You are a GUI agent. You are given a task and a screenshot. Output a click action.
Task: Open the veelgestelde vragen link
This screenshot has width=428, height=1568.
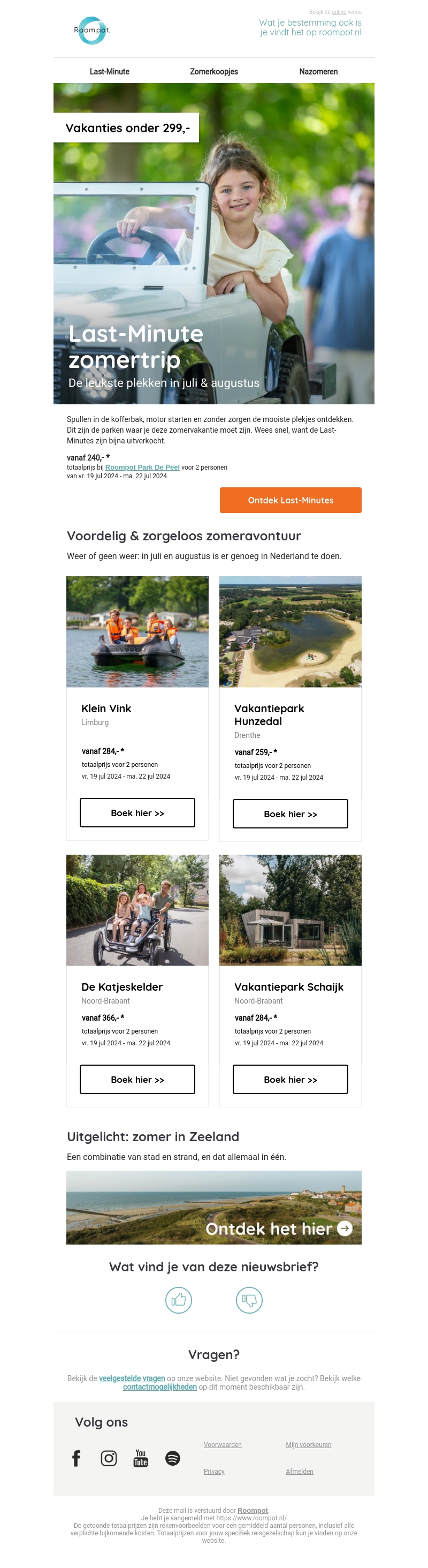(132, 1379)
